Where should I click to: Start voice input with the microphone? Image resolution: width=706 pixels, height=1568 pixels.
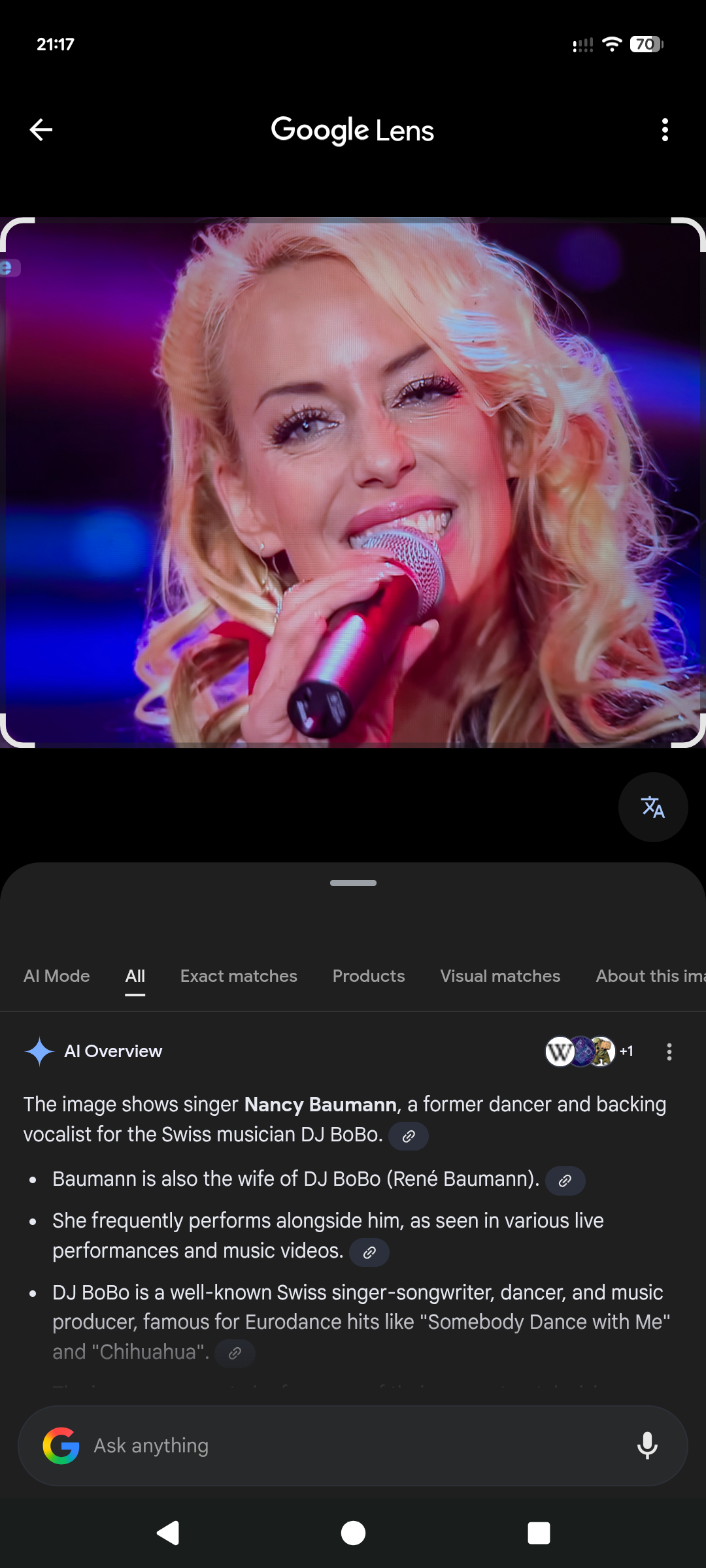coord(647,1446)
